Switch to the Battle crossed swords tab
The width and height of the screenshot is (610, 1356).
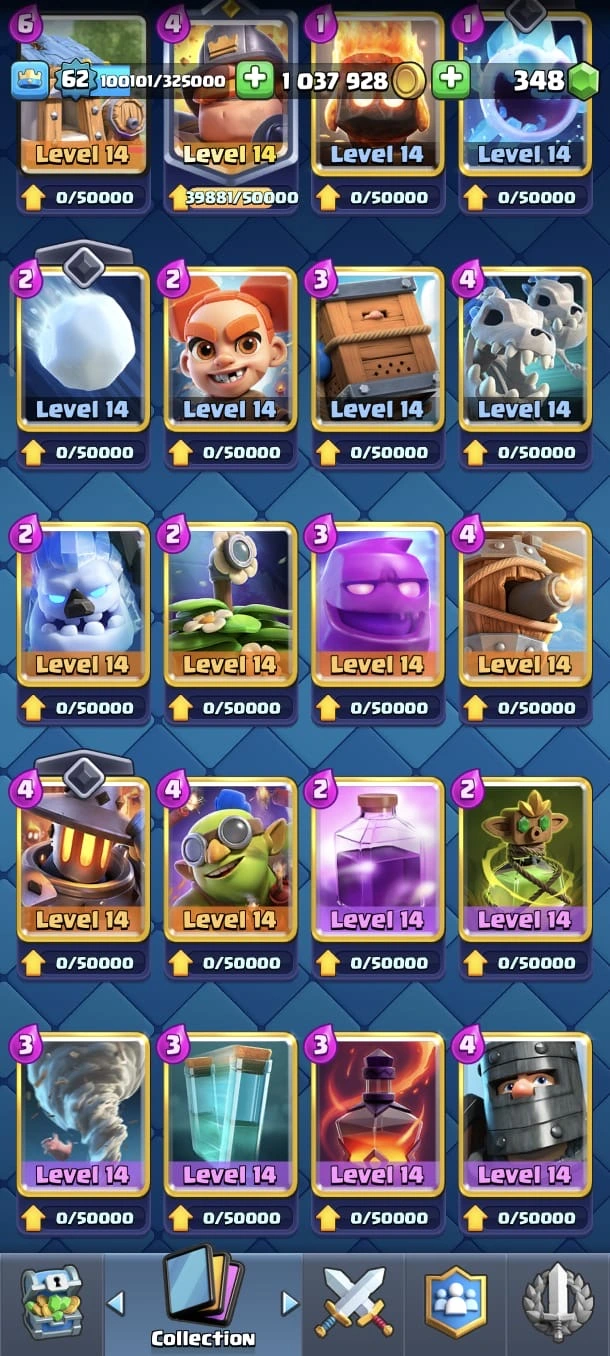click(x=355, y=1301)
